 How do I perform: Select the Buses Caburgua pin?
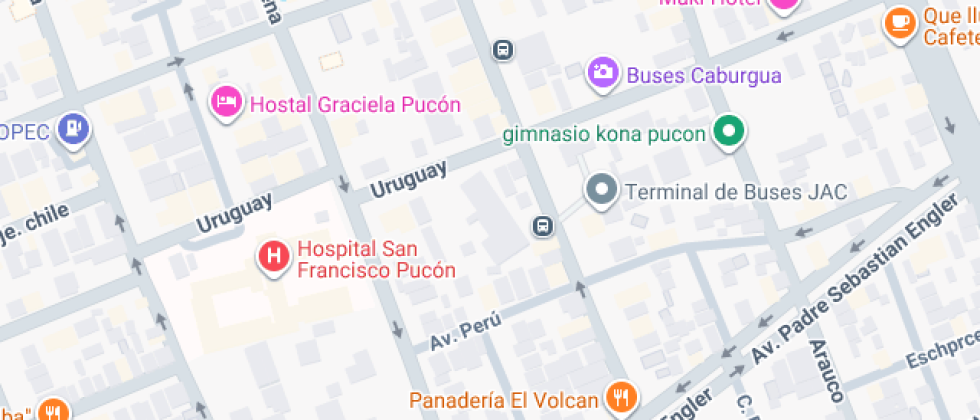[602, 73]
